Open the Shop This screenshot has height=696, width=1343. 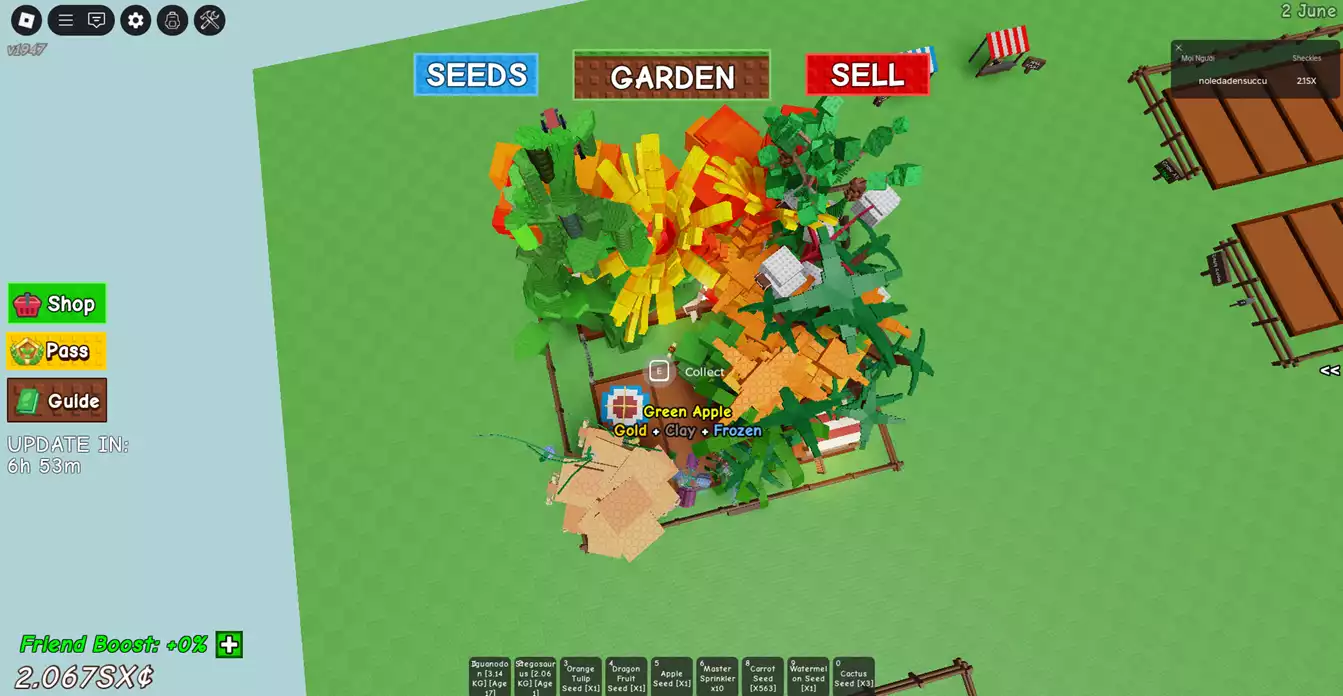pos(57,304)
